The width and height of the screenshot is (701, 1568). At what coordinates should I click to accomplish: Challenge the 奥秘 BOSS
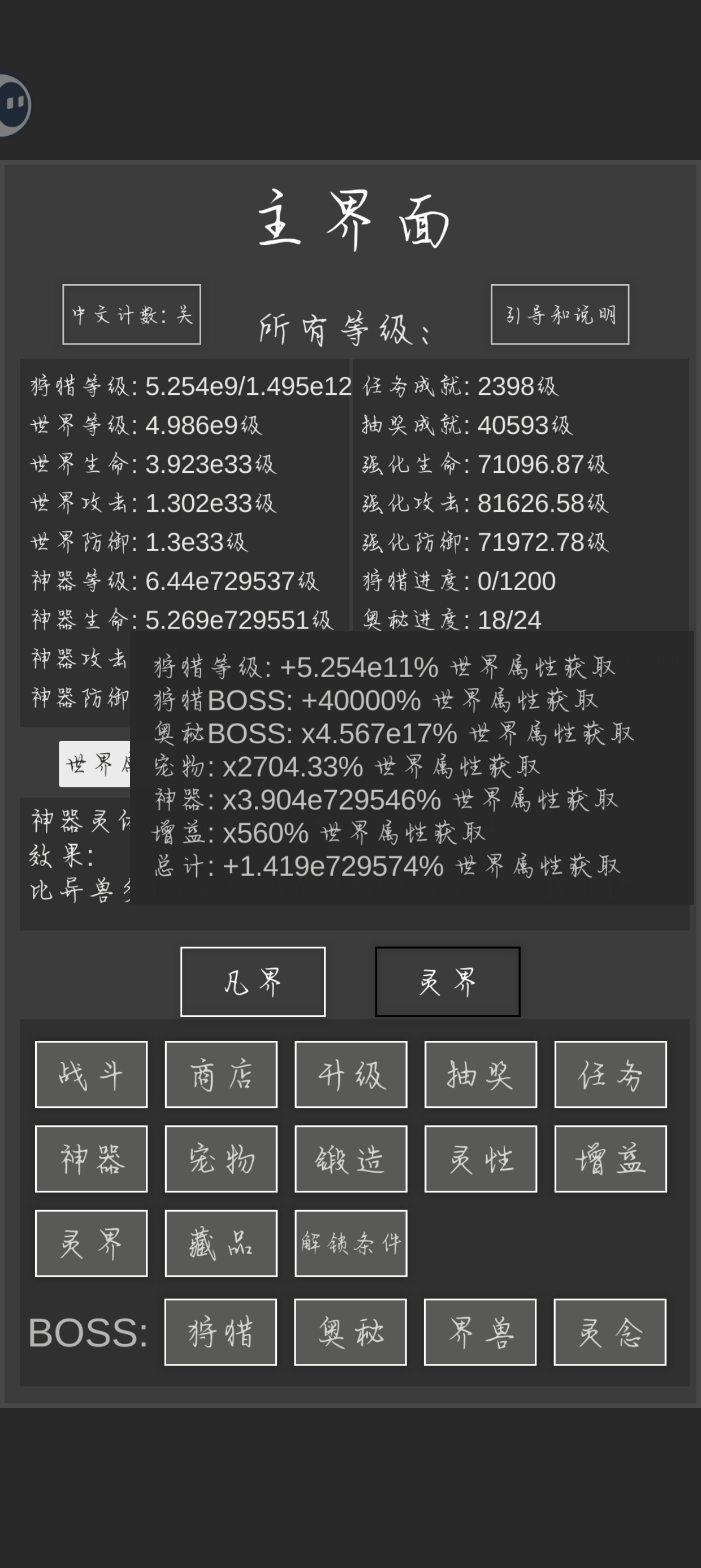[x=350, y=1333]
